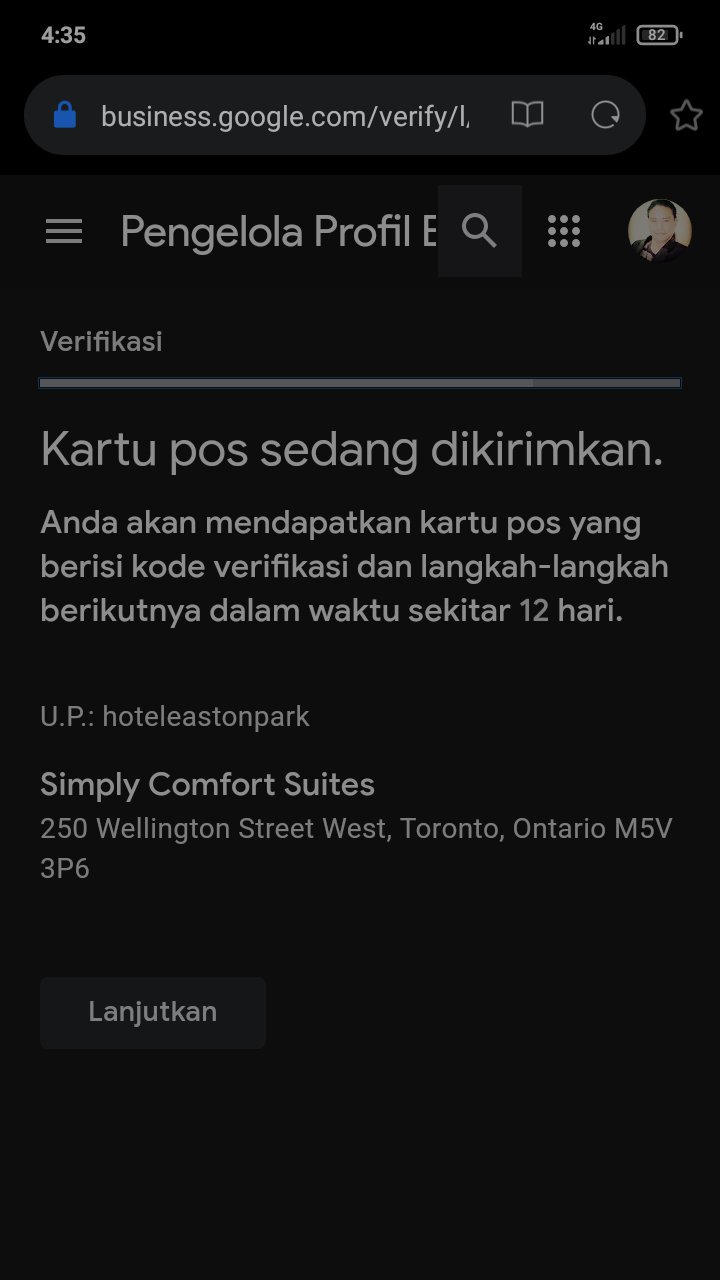Tap the browser URL address bar
720x1280 pixels.
point(285,116)
